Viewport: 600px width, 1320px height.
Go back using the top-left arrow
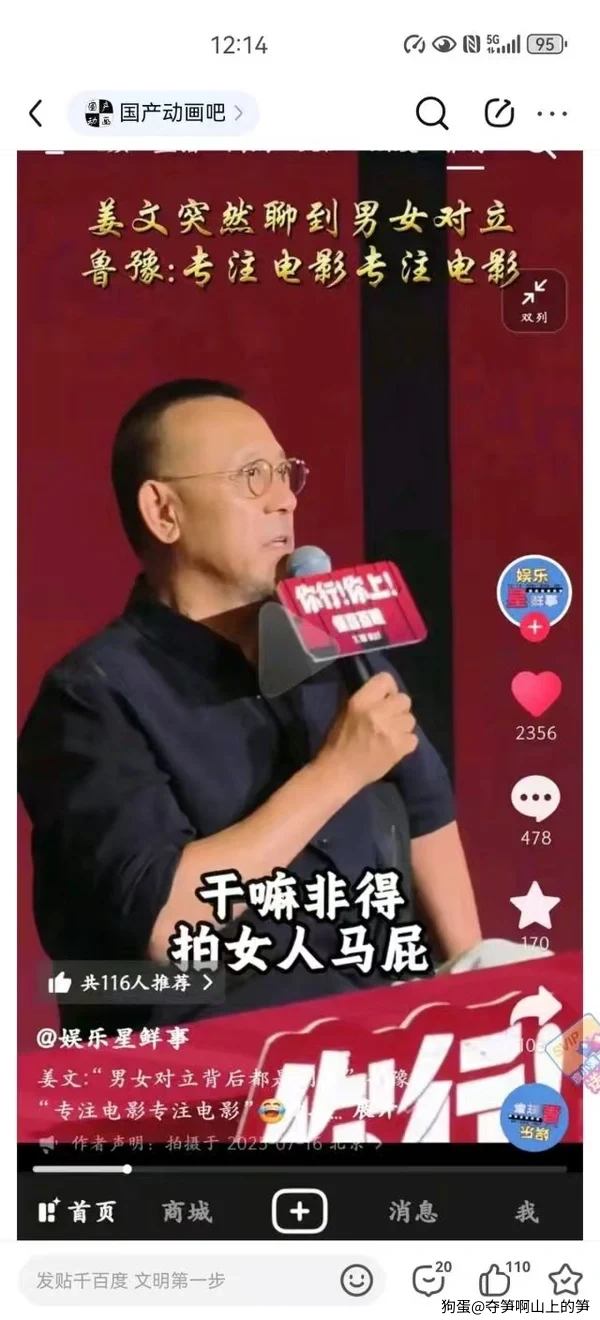point(36,114)
